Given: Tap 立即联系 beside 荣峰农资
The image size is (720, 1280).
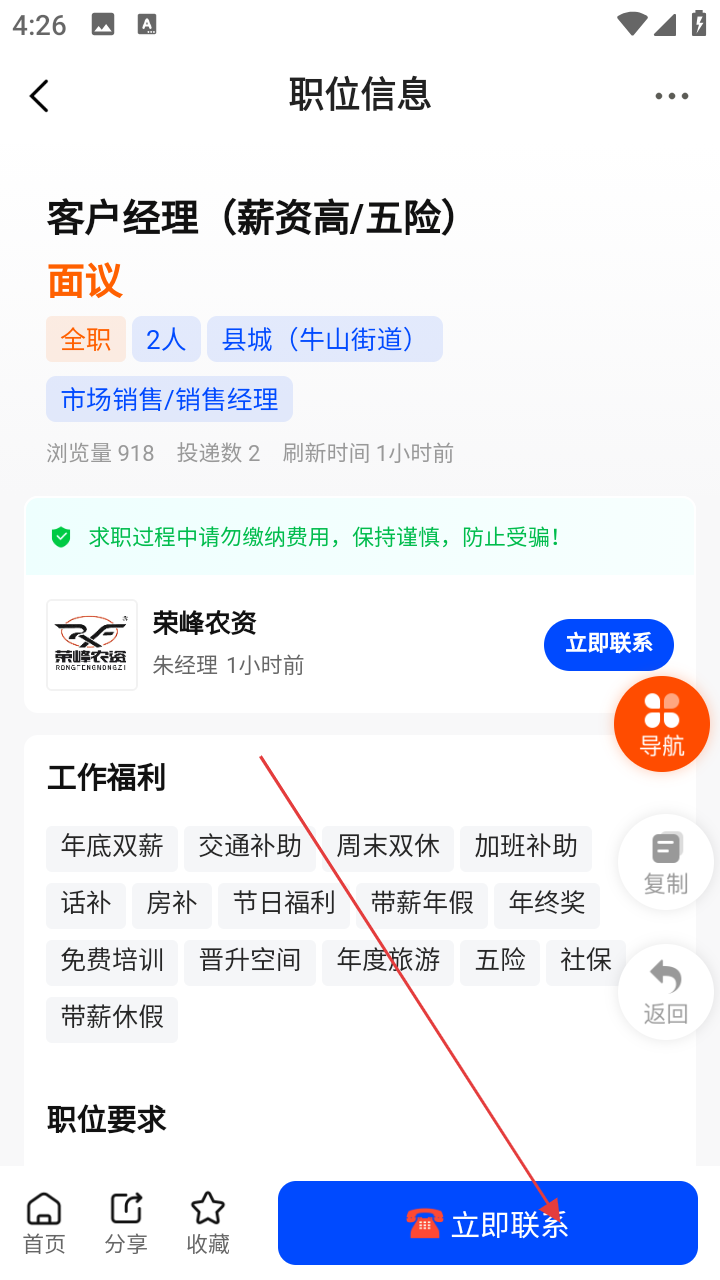Looking at the screenshot, I should pos(608,644).
